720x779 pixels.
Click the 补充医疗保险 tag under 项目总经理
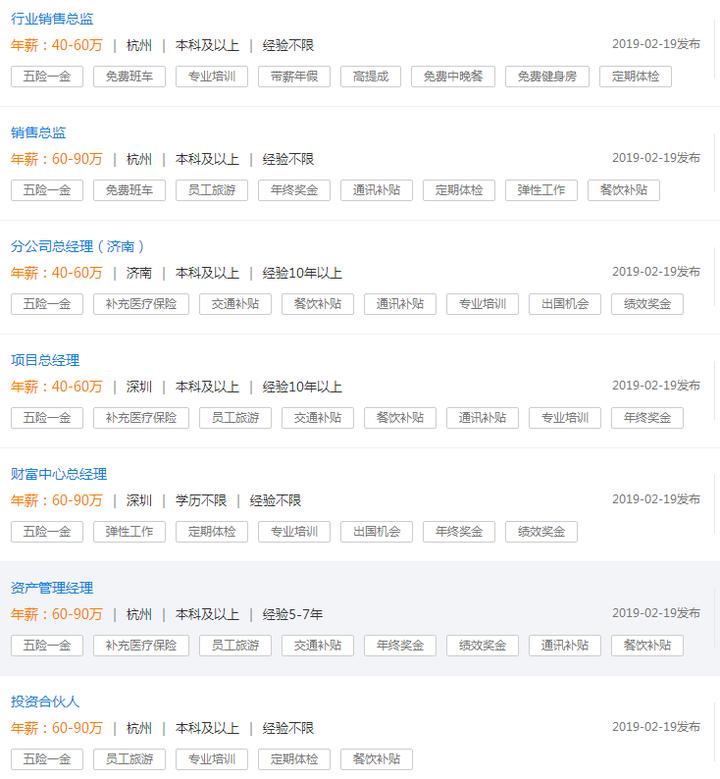click(x=142, y=417)
